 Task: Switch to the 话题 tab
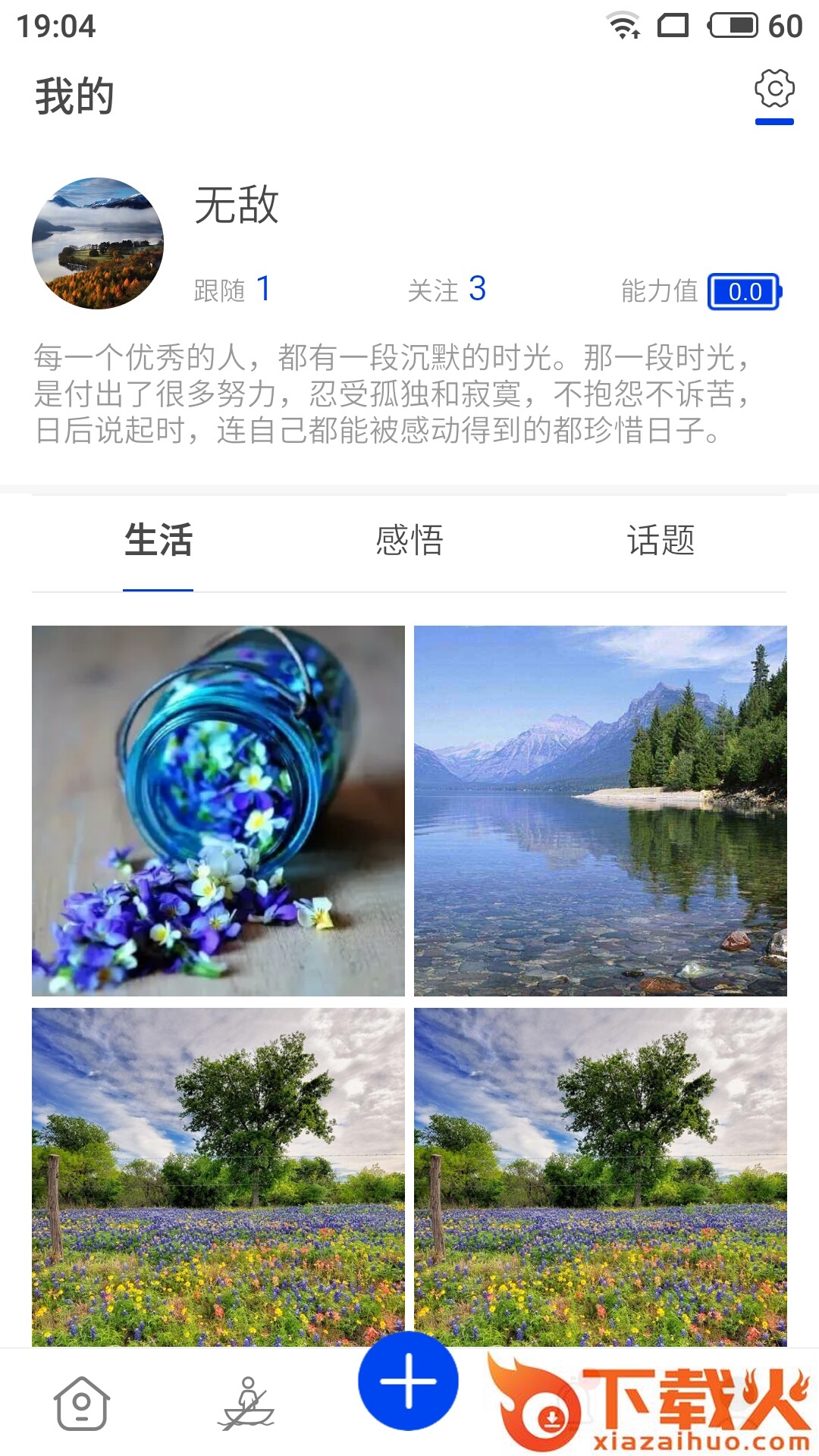click(x=661, y=541)
